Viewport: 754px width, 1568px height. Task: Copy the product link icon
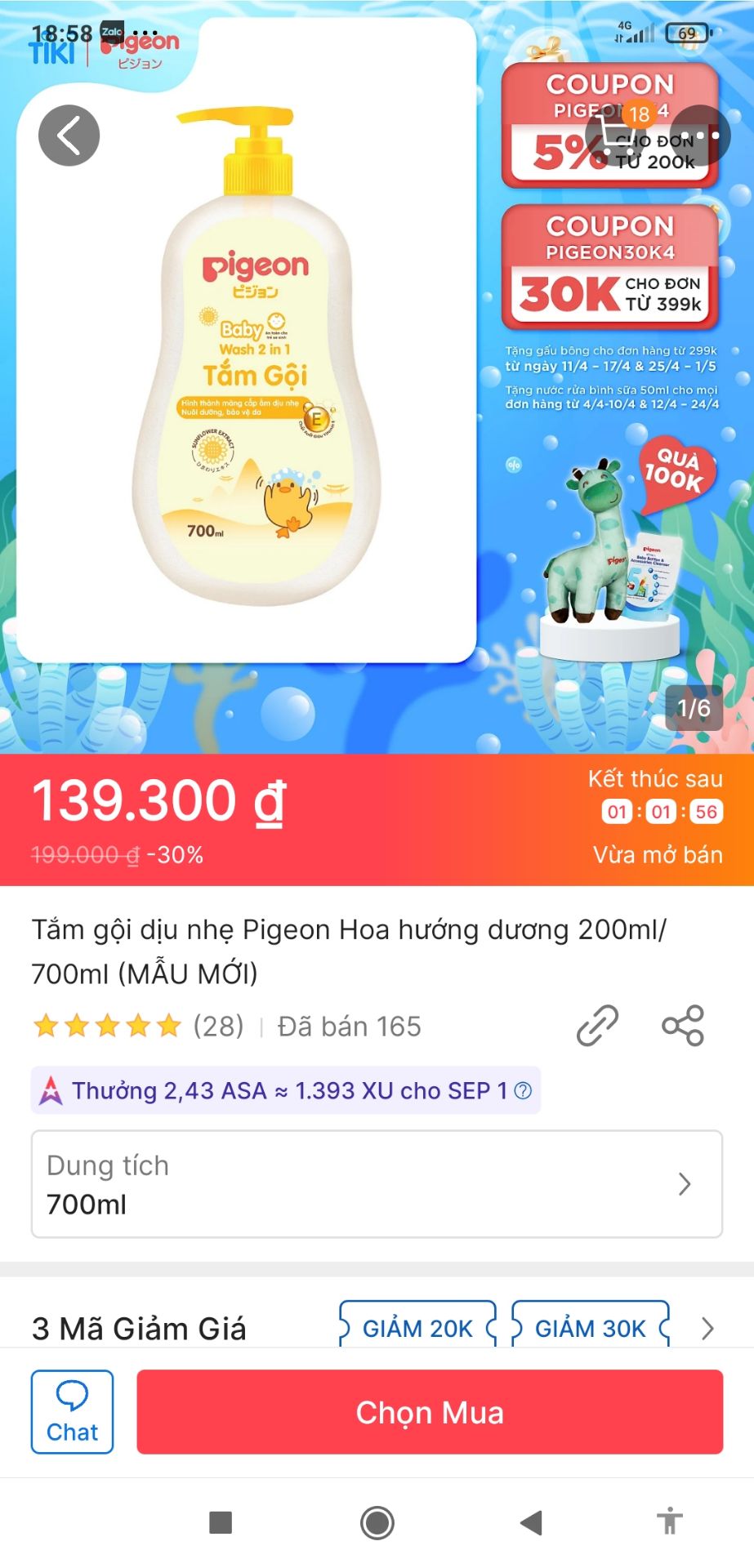(x=597, y=1026)
